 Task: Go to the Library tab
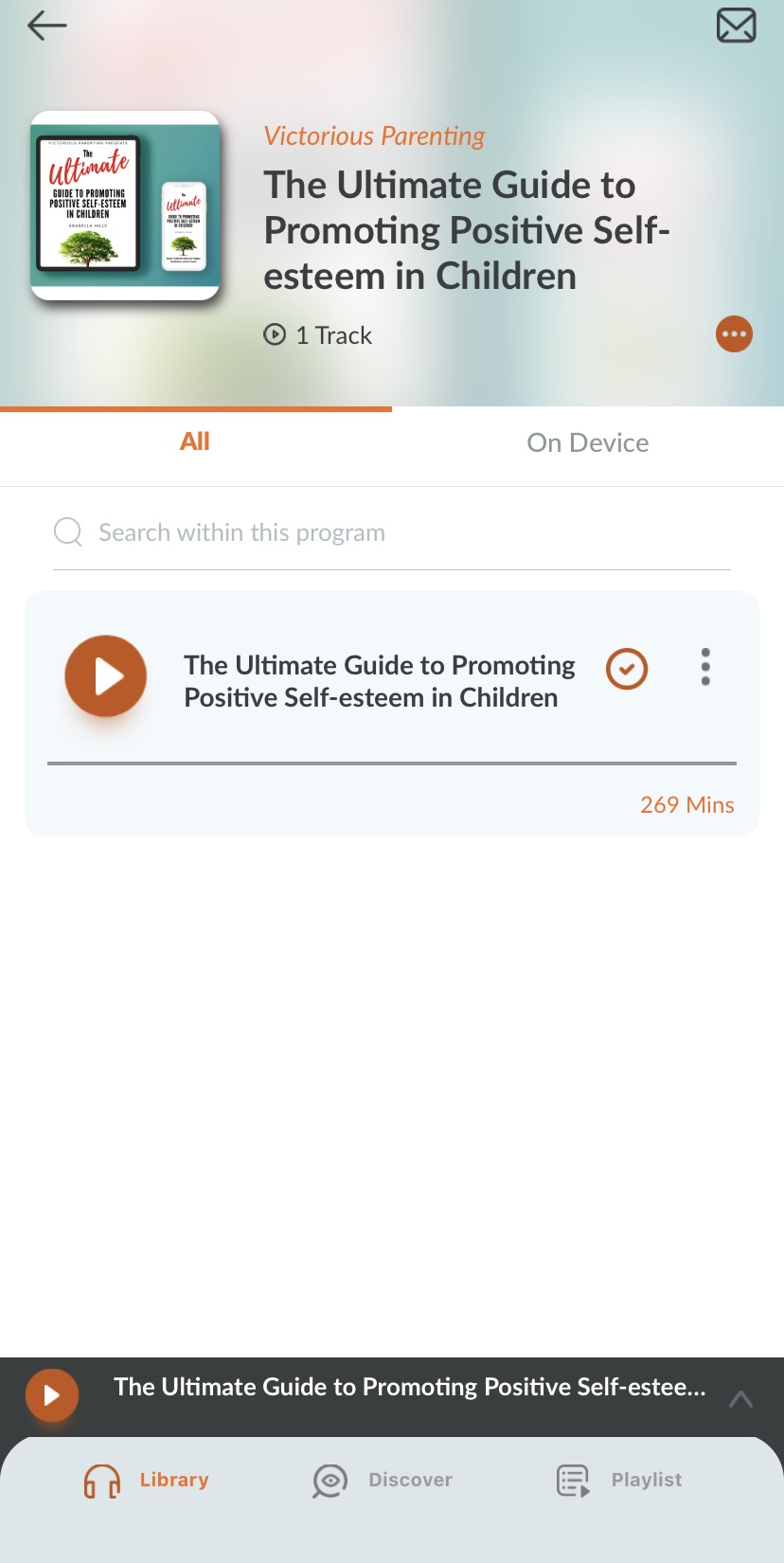click(x=147, y=1481)
